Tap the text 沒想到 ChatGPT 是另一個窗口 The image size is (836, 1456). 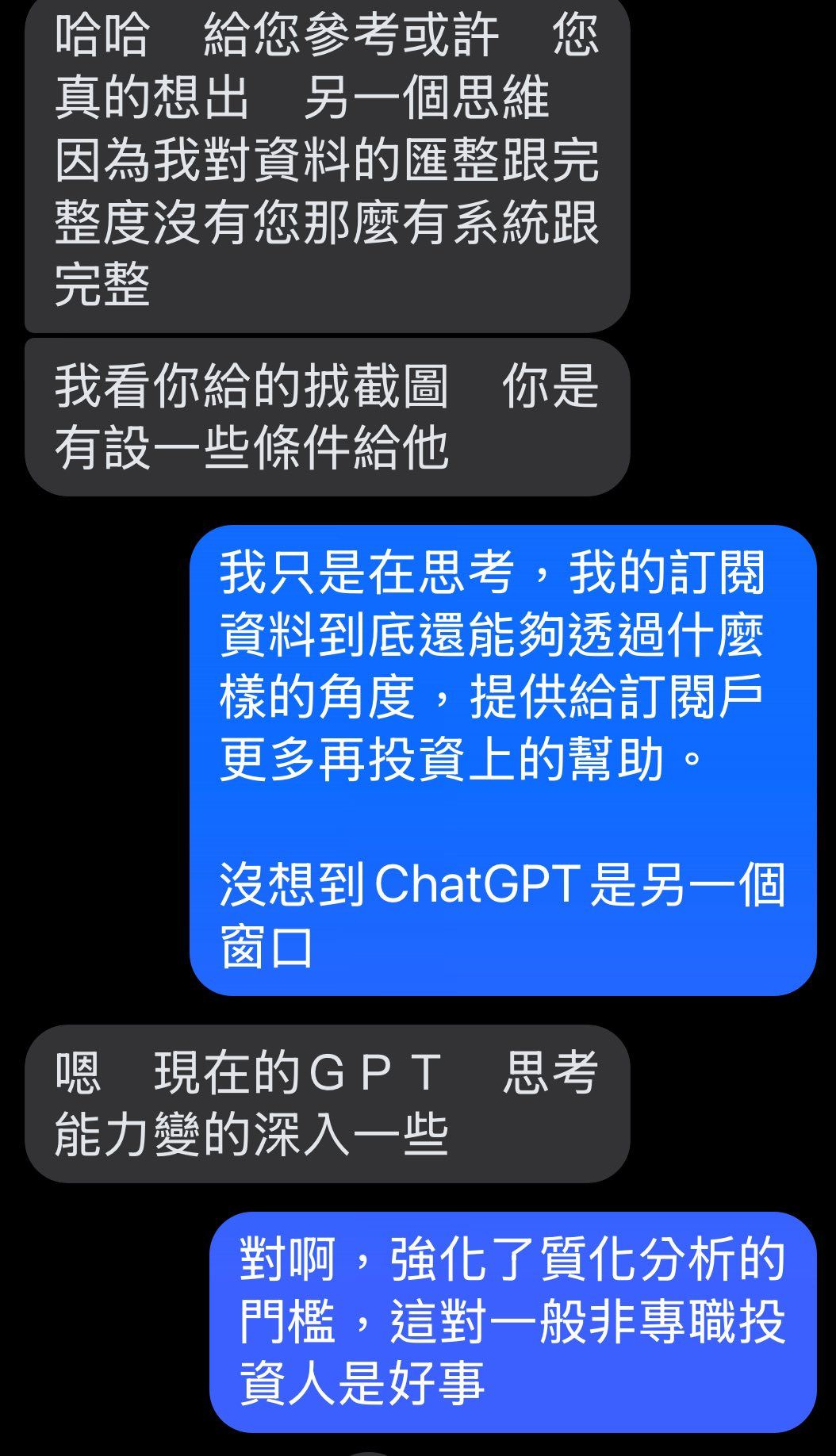pyautogui.click(x=500, y=912)
